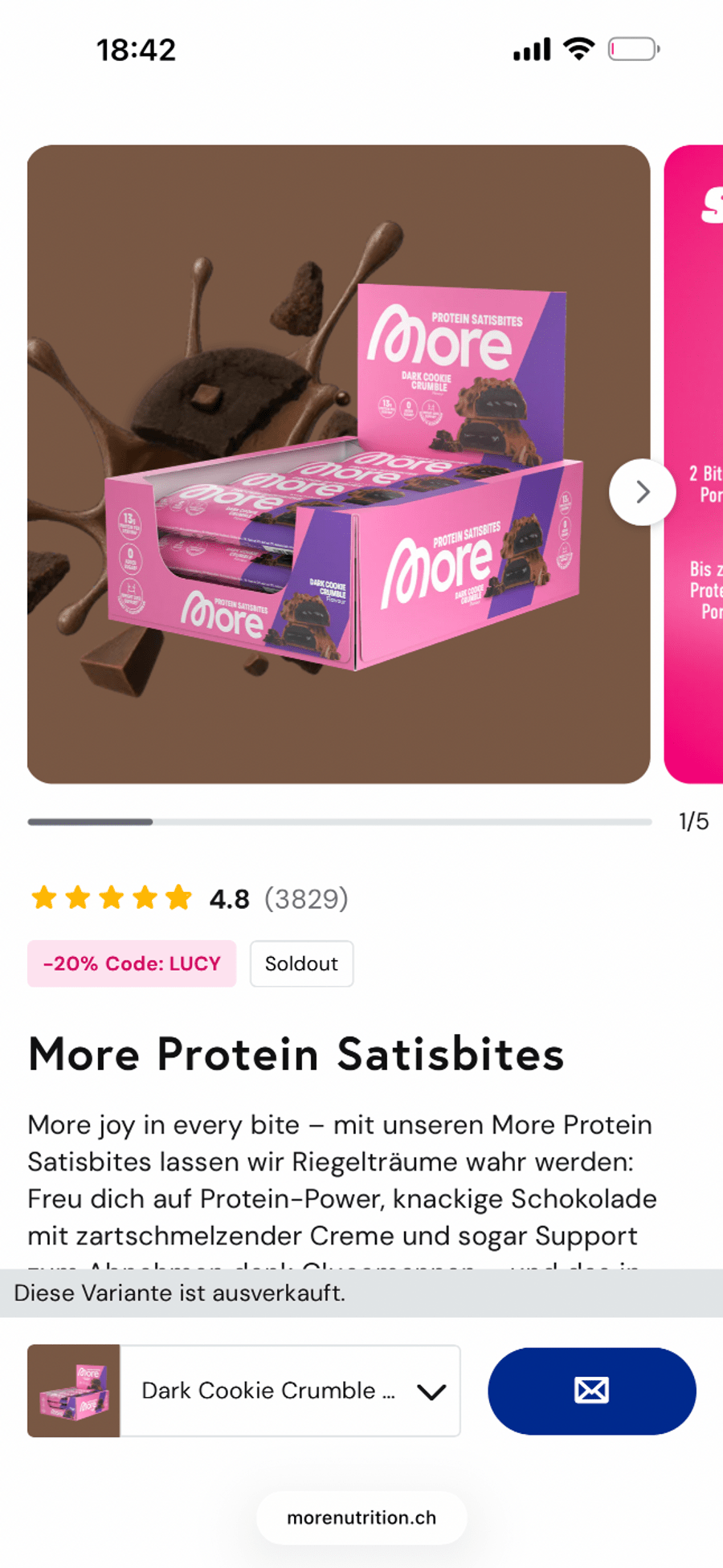723x1568 pixels.
Task: Tap the envelope notify-me button
Action: tap(591, 1391)
